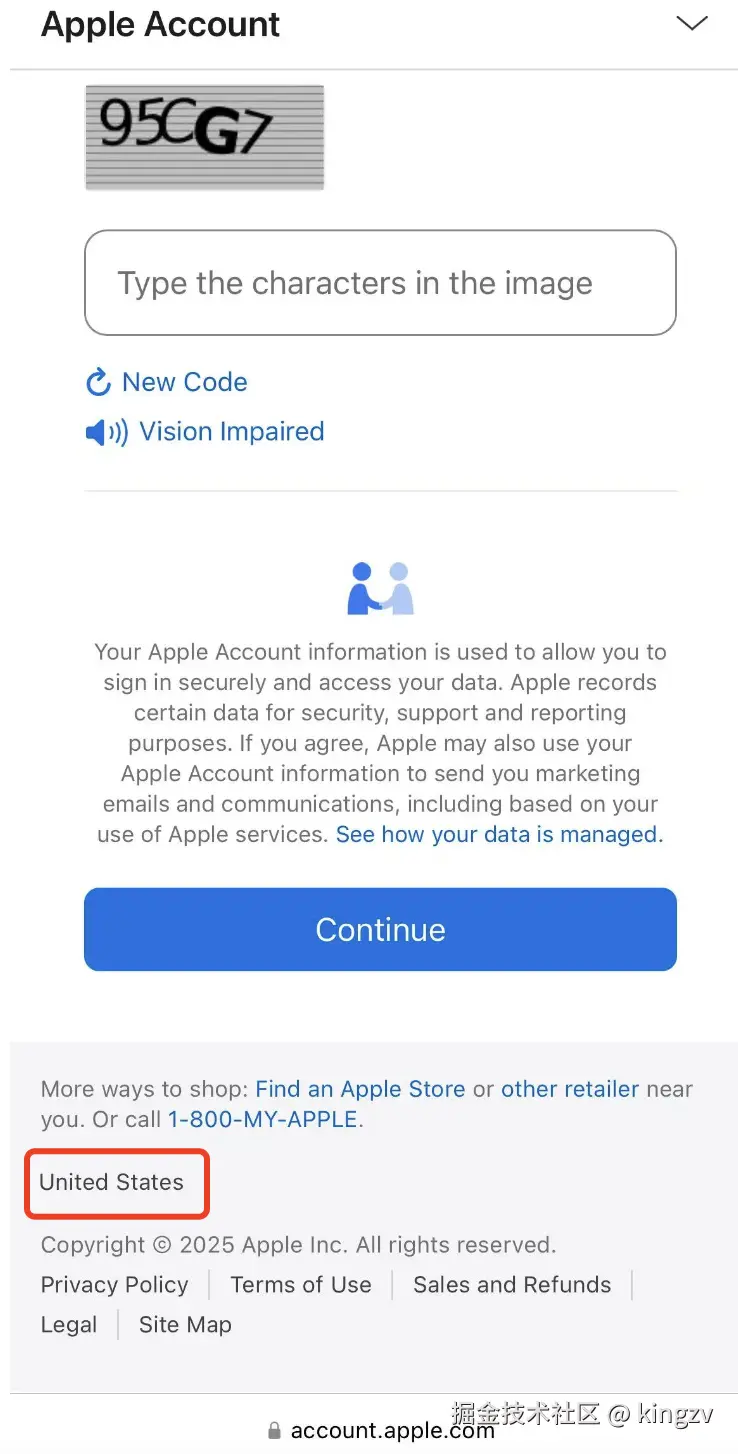This screenshot has height=1454, width=738.
Task: Tap the Continue button
Action: pyautogui.click(x=380, y=929)
